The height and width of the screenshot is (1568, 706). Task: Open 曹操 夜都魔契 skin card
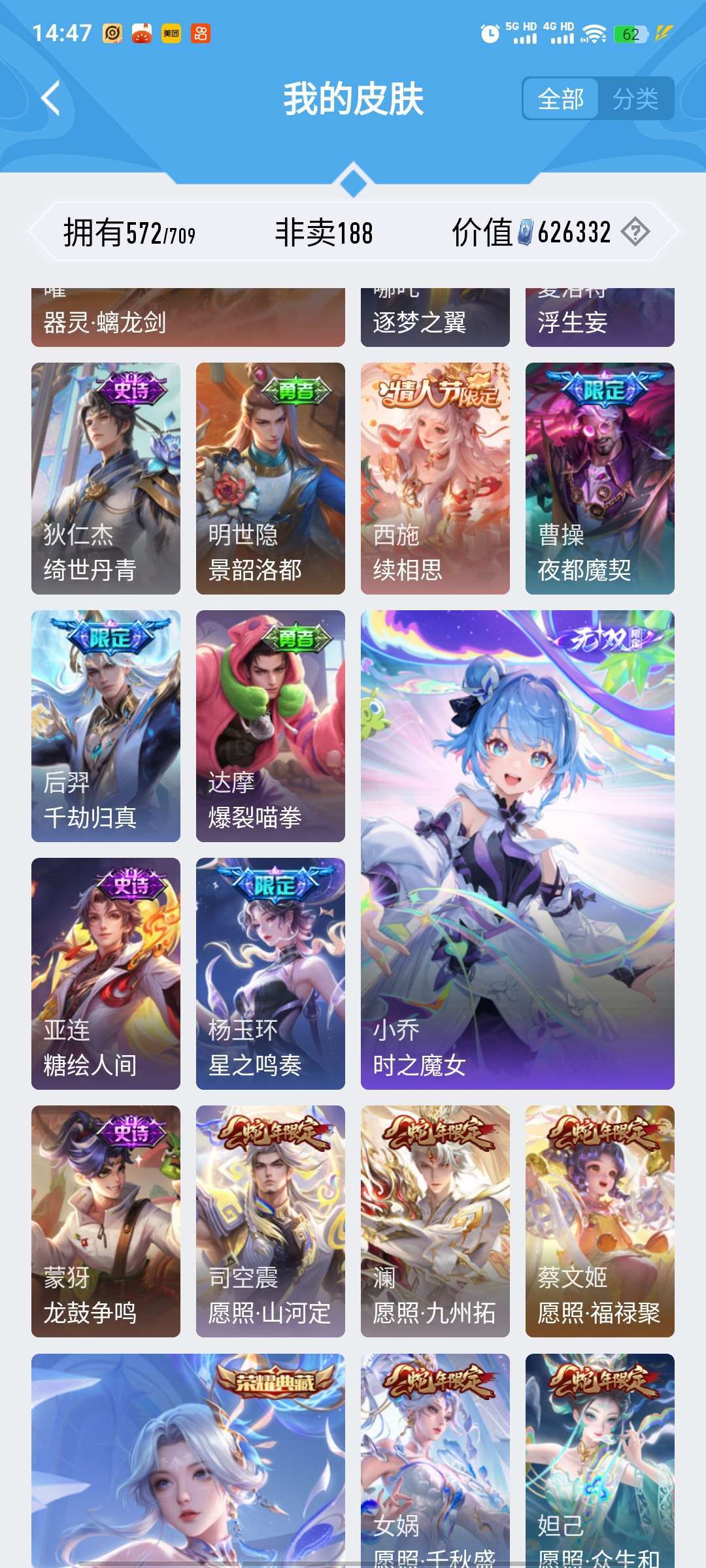tap(600, 478)
